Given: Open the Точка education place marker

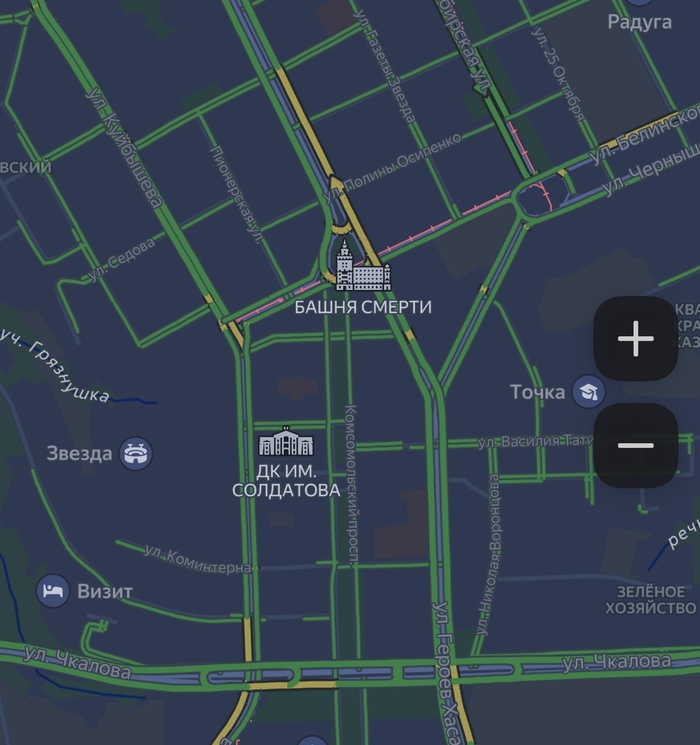Looking at the screenshot, I should click(x=590, y=391).
